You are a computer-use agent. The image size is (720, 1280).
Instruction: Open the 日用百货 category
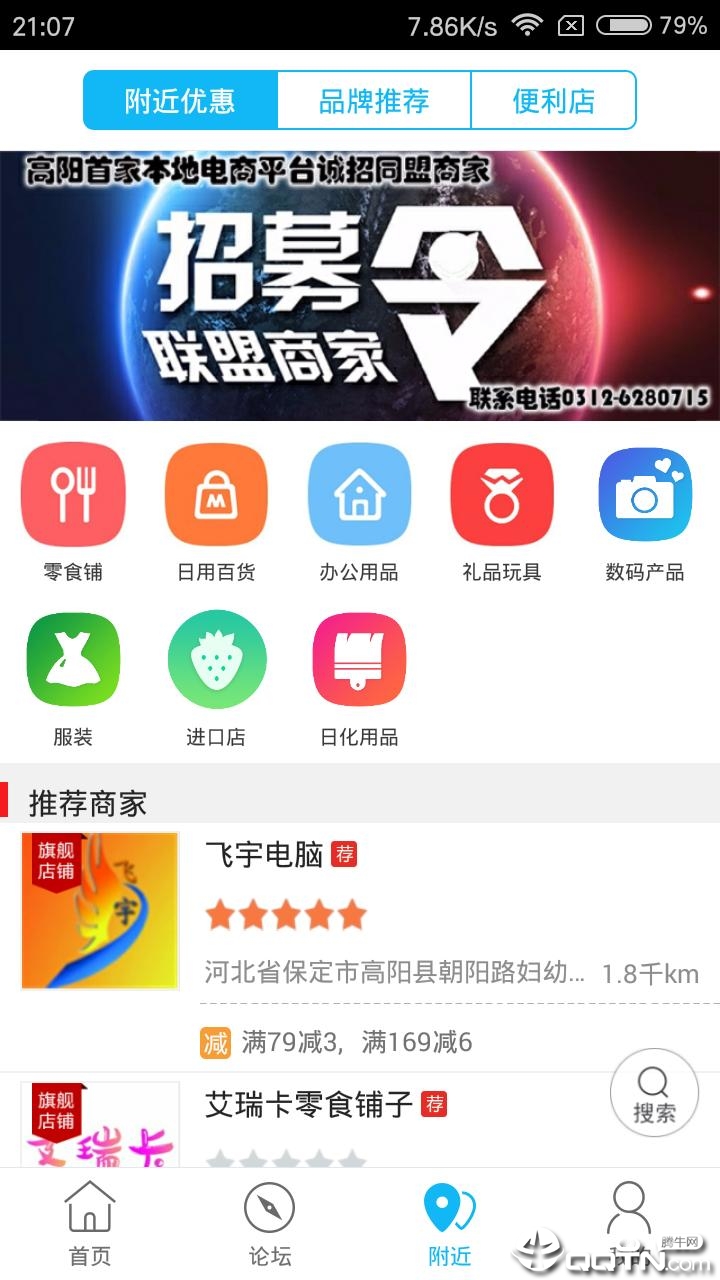point(216,512)
